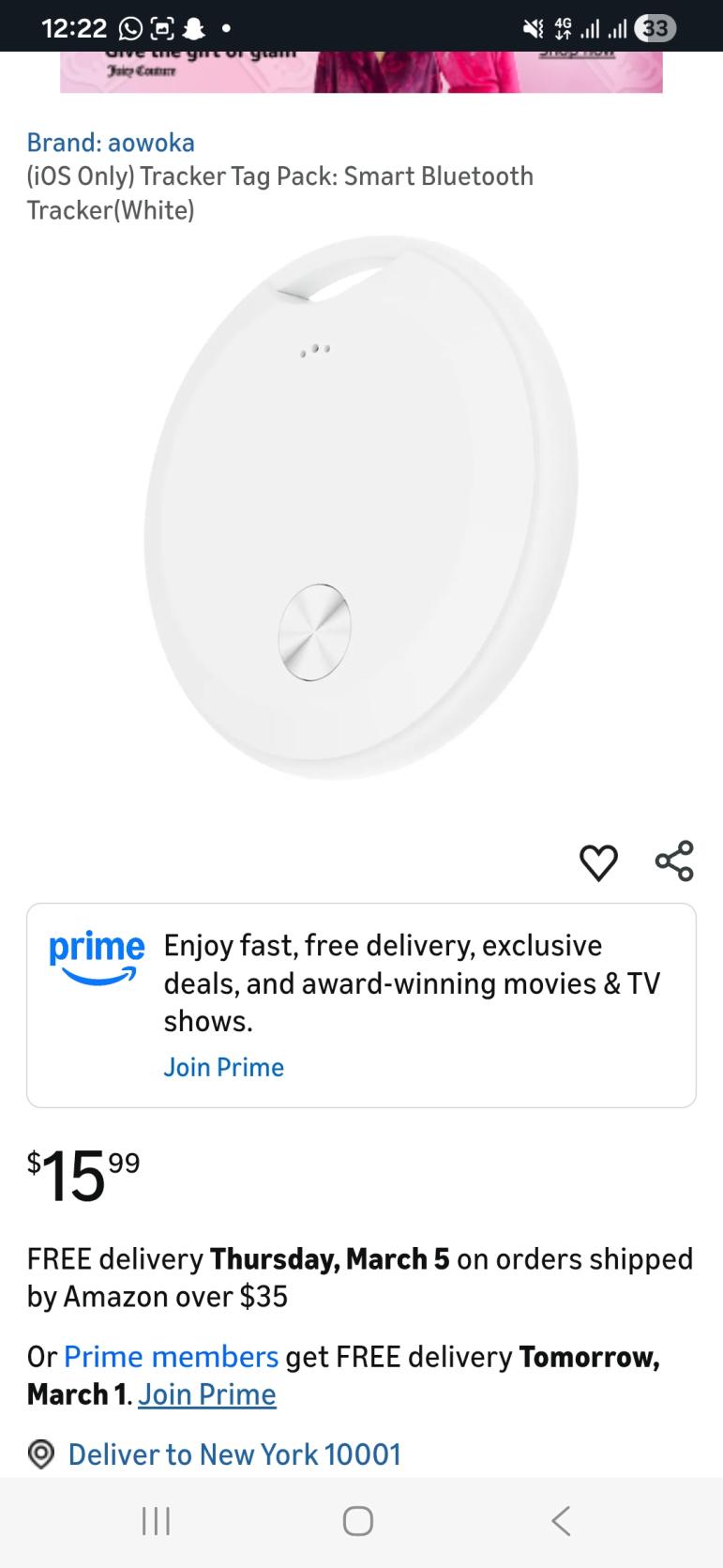723x1568 pixels.
Task: Add the tracker to the wish list with the heart icon
Action: (598, 862)
